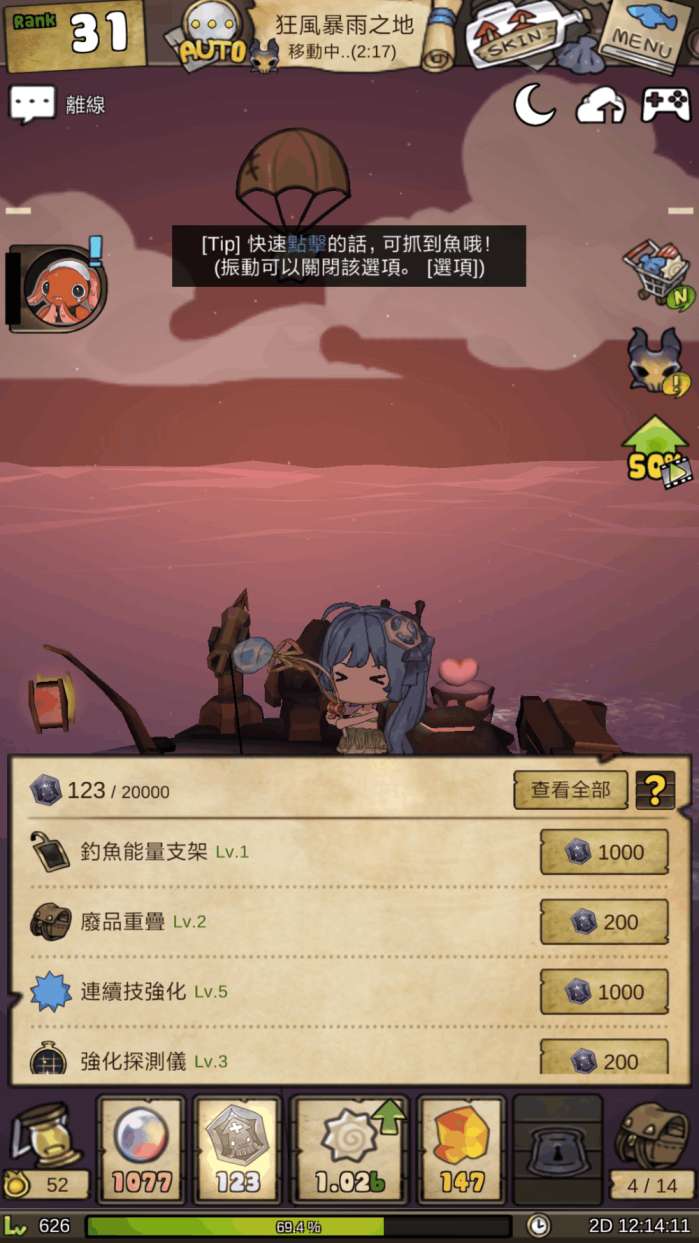Screen dimensions: 699x1243
Task: Open the MENU book
Action: tap(648, 35)
